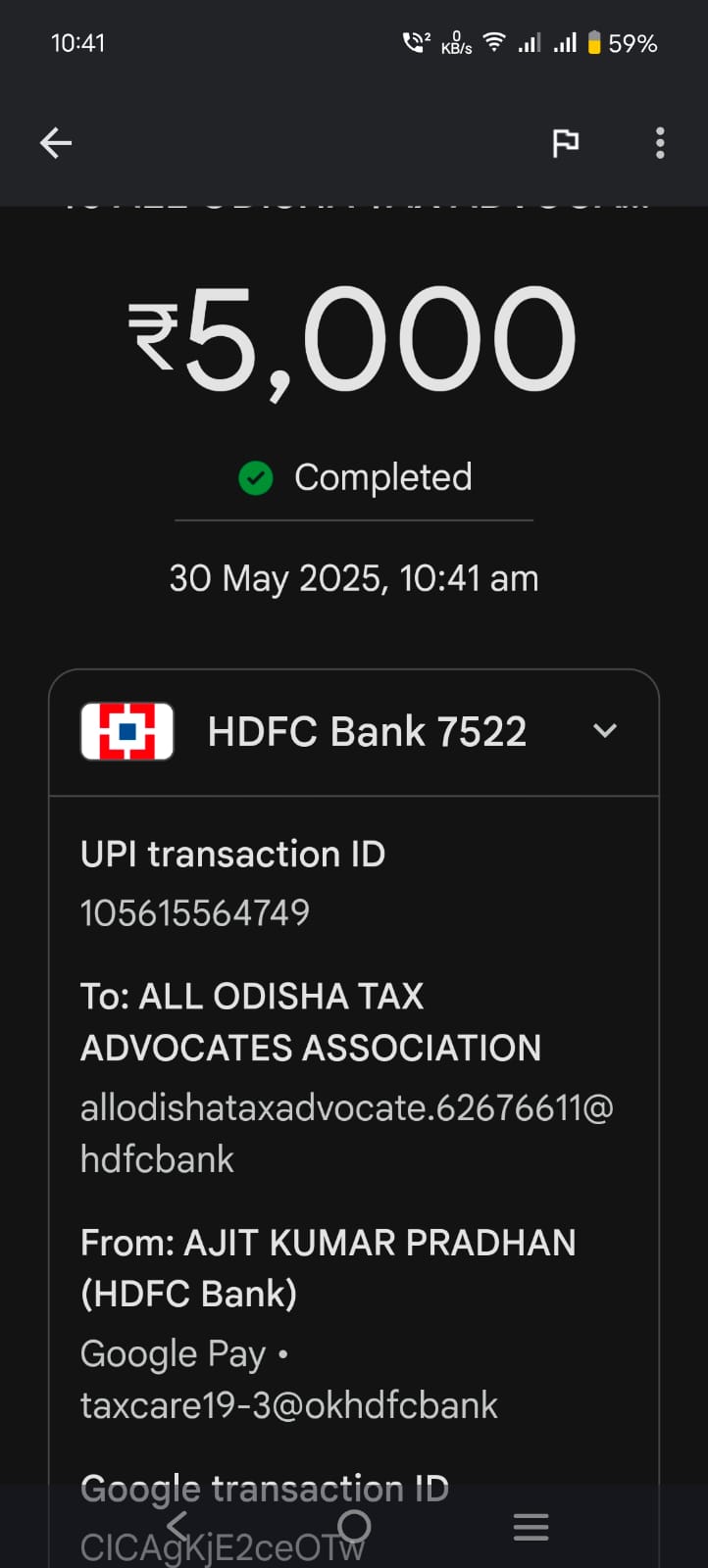Report this transaction with the flag icon
The width and height of the screenshot is (708, 1568).
tap(566, 143)
